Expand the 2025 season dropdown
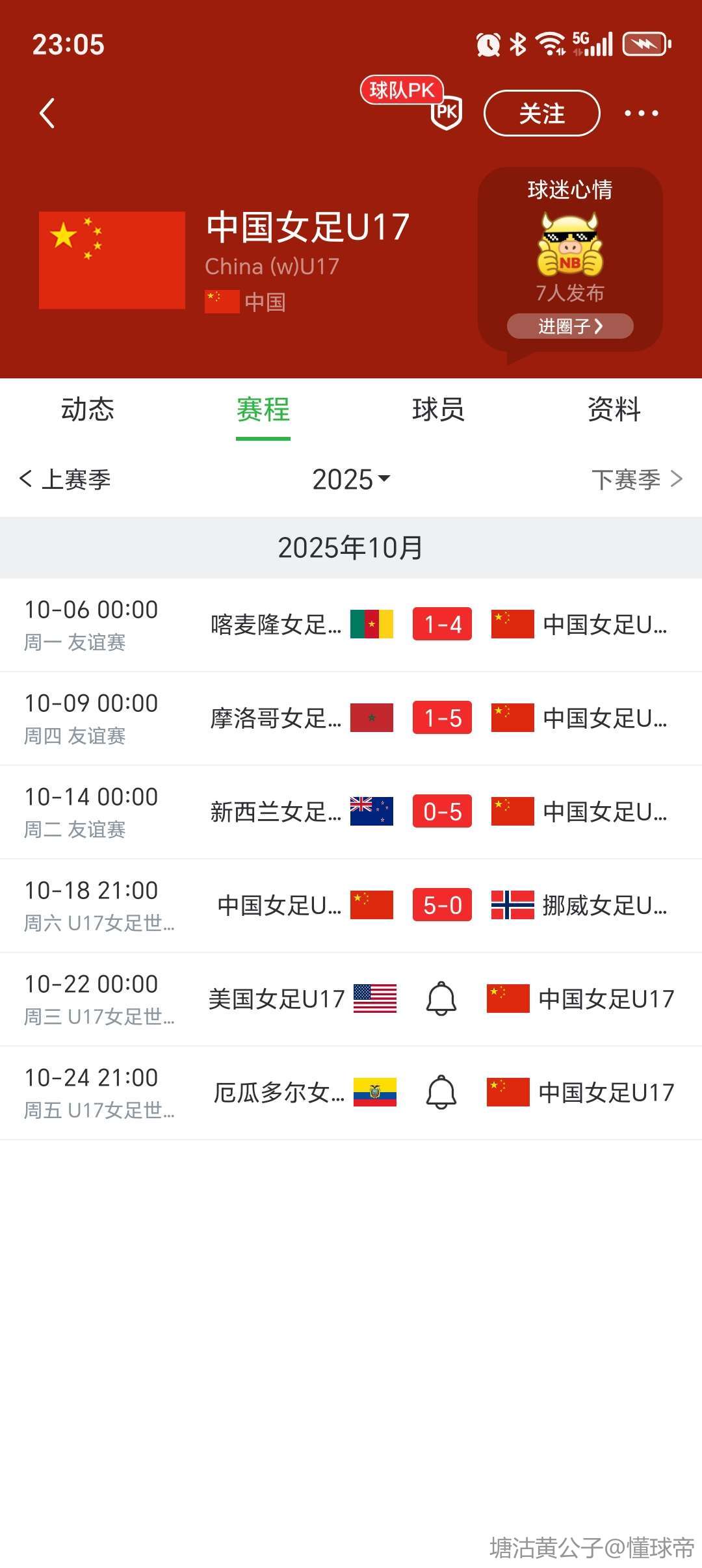This screenshot has width=702, height=1568. (x=351, y=480)
